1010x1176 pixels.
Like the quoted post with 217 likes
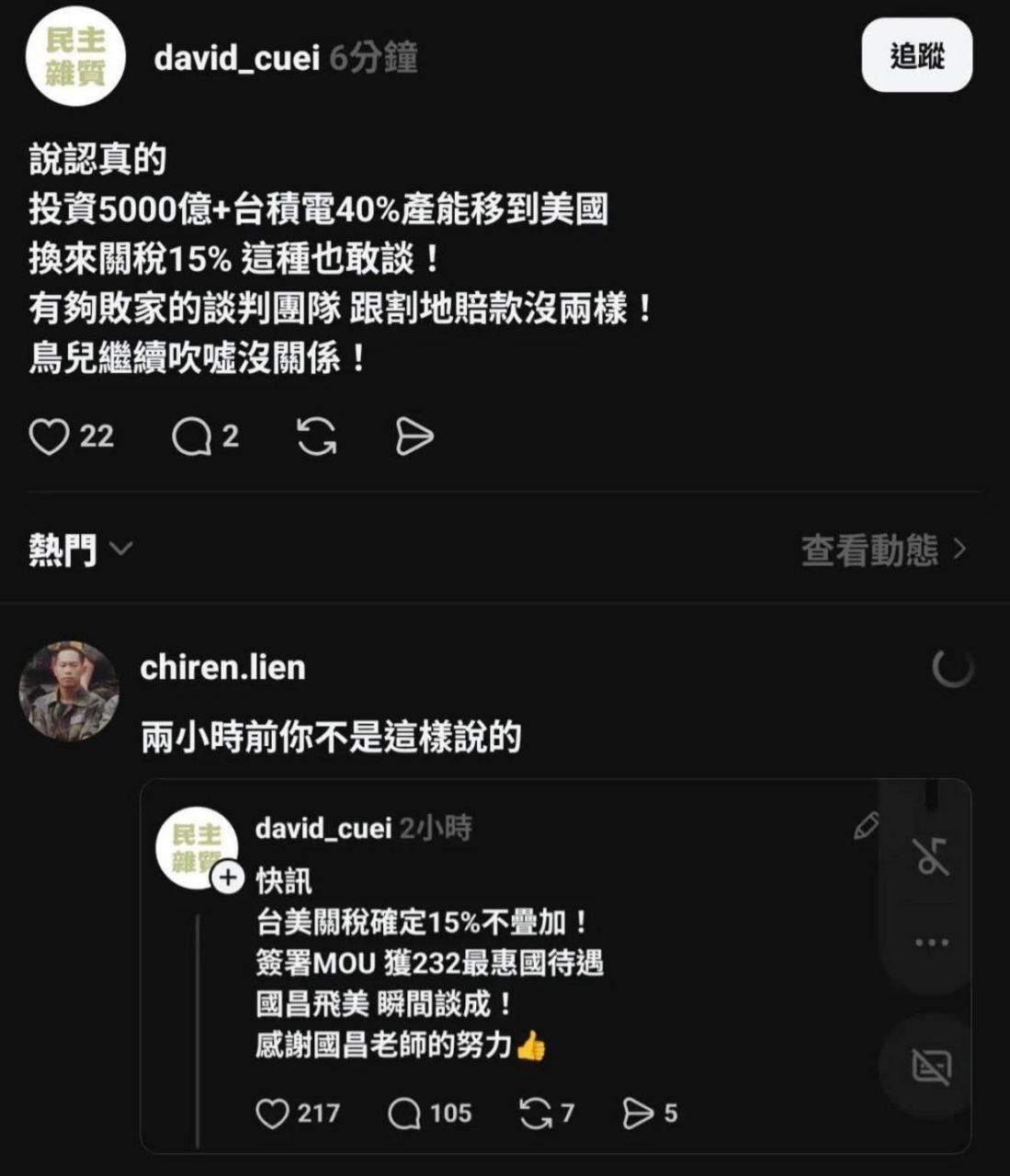tap(272, 1114)
